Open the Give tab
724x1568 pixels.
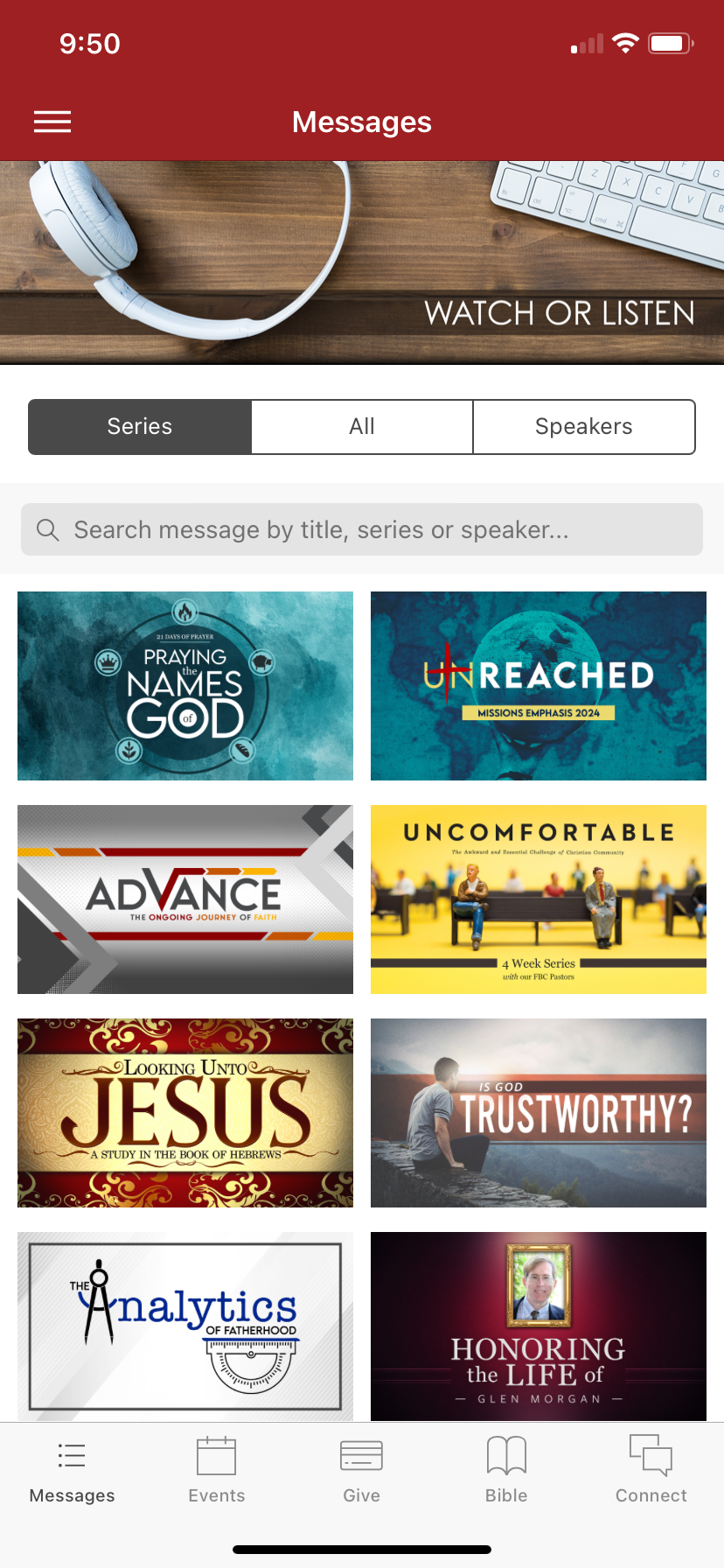click(x=362, y=1470)
